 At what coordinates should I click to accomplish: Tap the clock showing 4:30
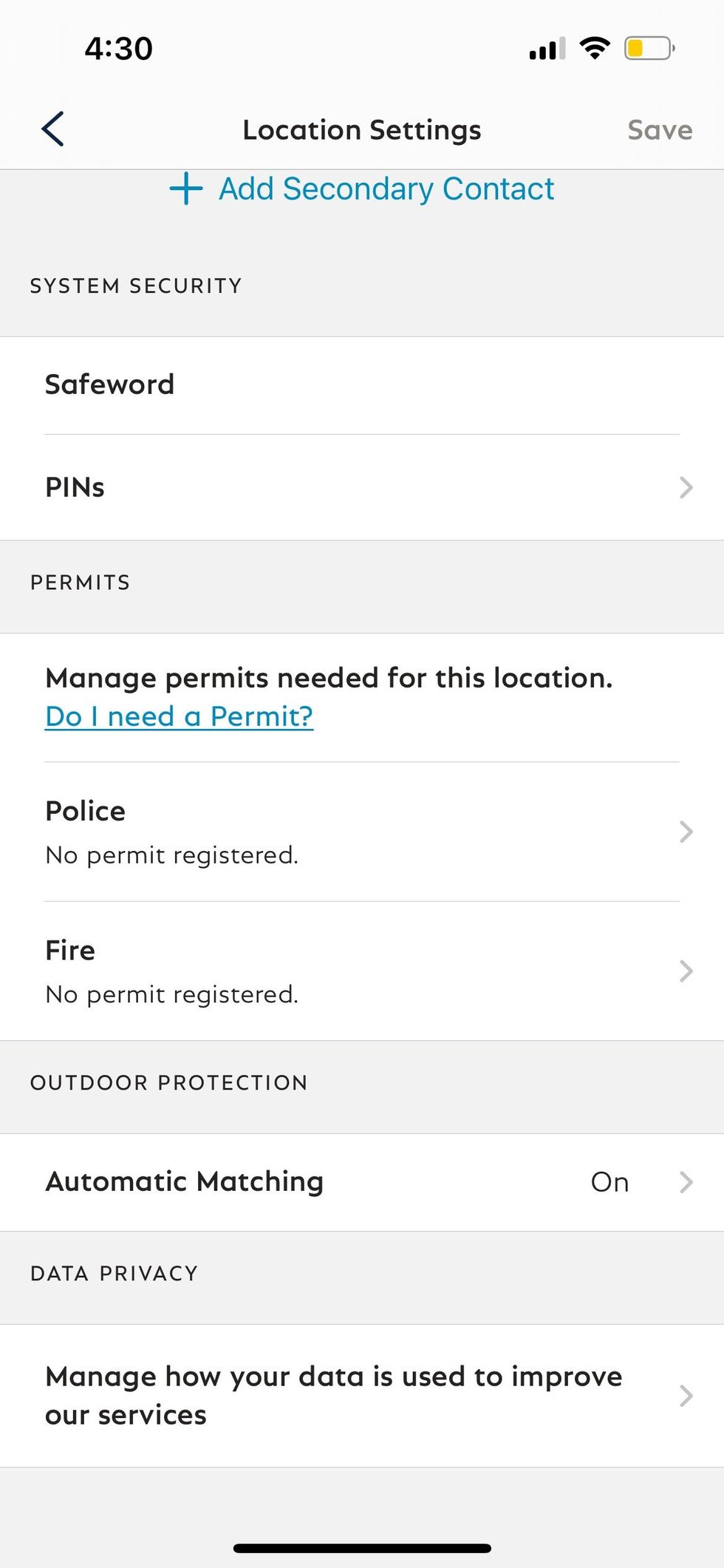tap(118, 47)
